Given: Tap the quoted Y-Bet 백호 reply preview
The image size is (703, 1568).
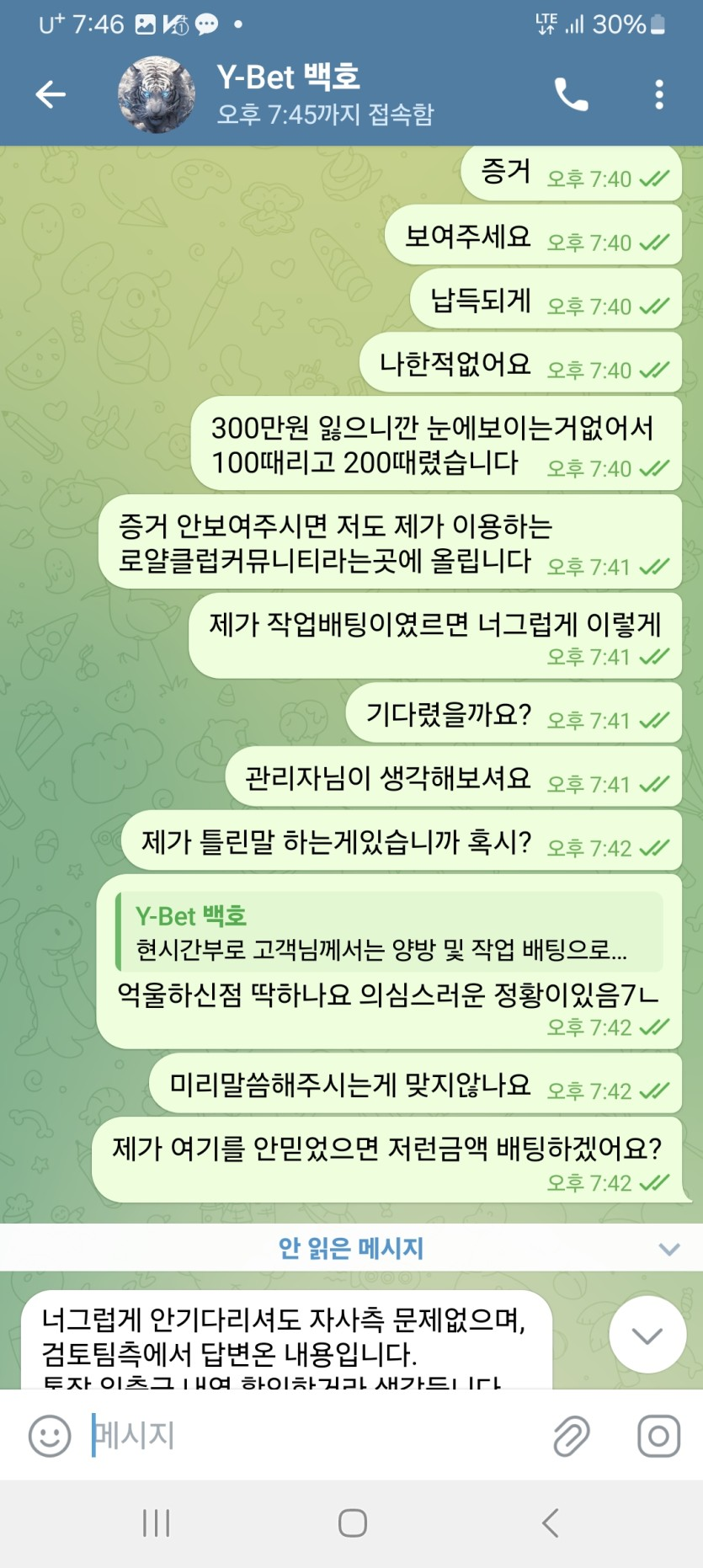Looking at the screenshot, I should pos(389,933).
